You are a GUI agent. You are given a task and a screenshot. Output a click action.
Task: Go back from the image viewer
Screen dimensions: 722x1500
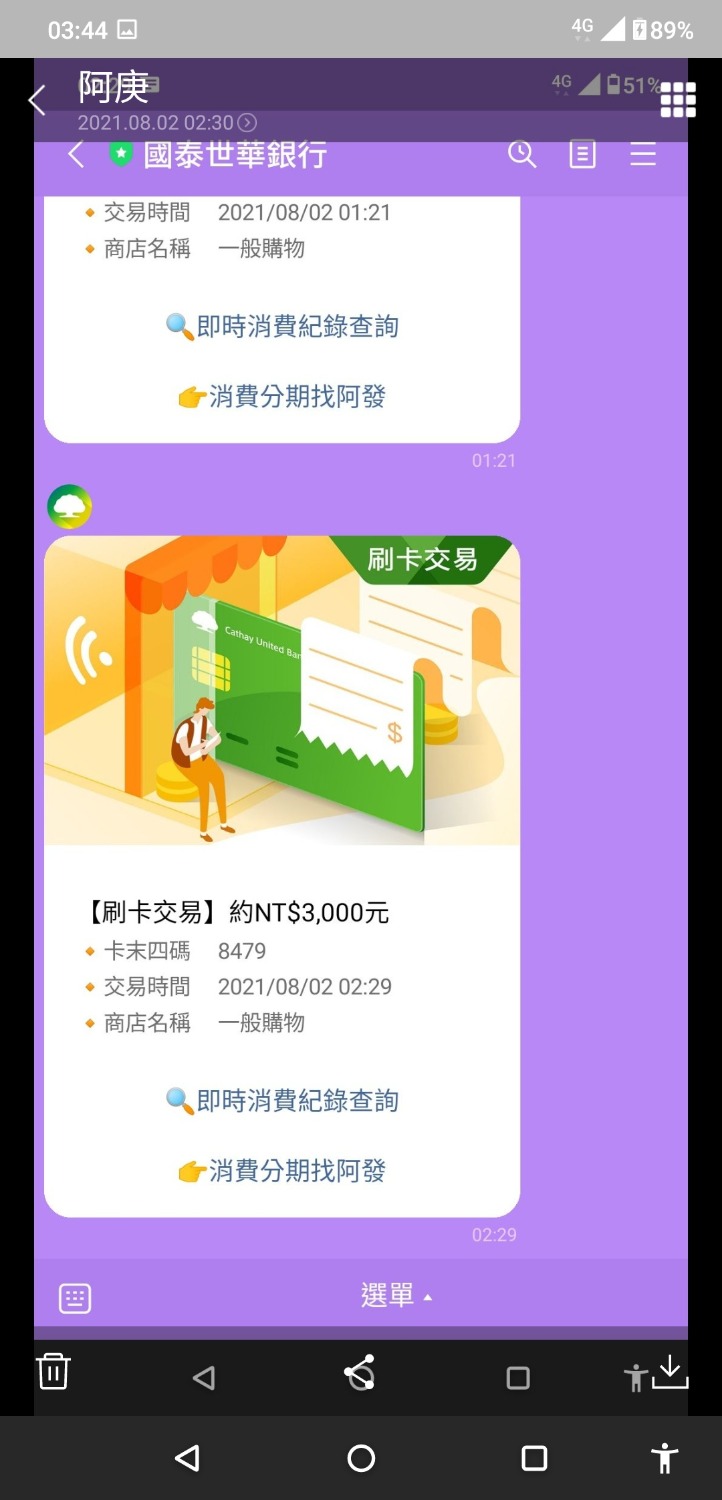pos(37,100)
